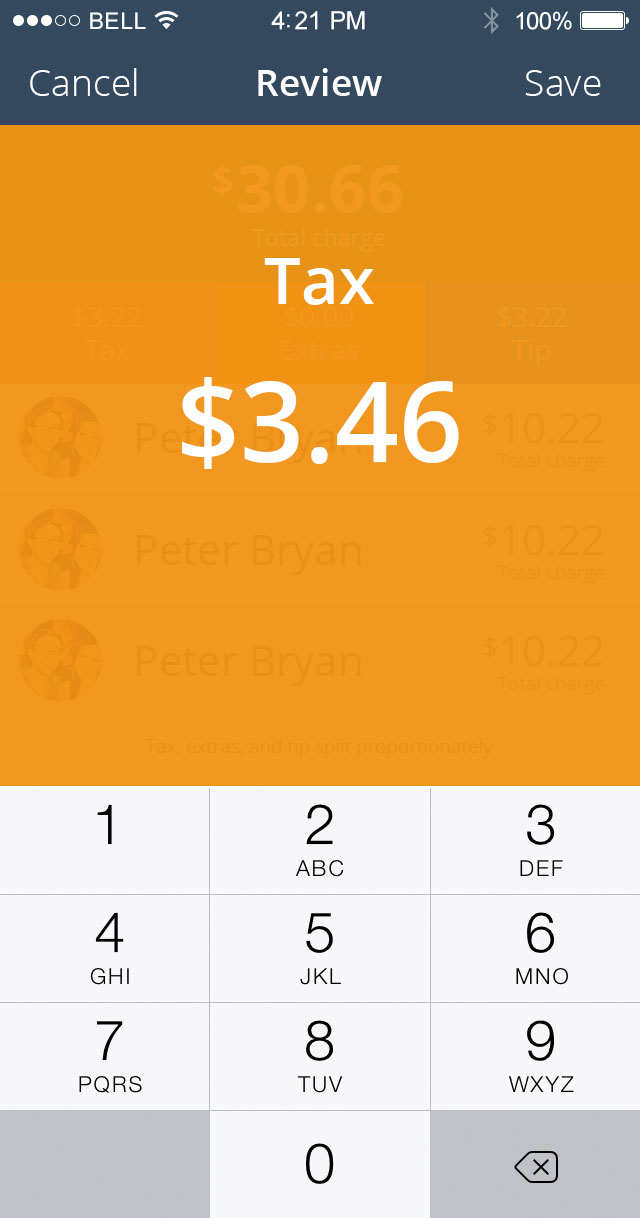Viewport: 640px width, 1218px height.
Task: Save the tax amount
Action: 562,83
